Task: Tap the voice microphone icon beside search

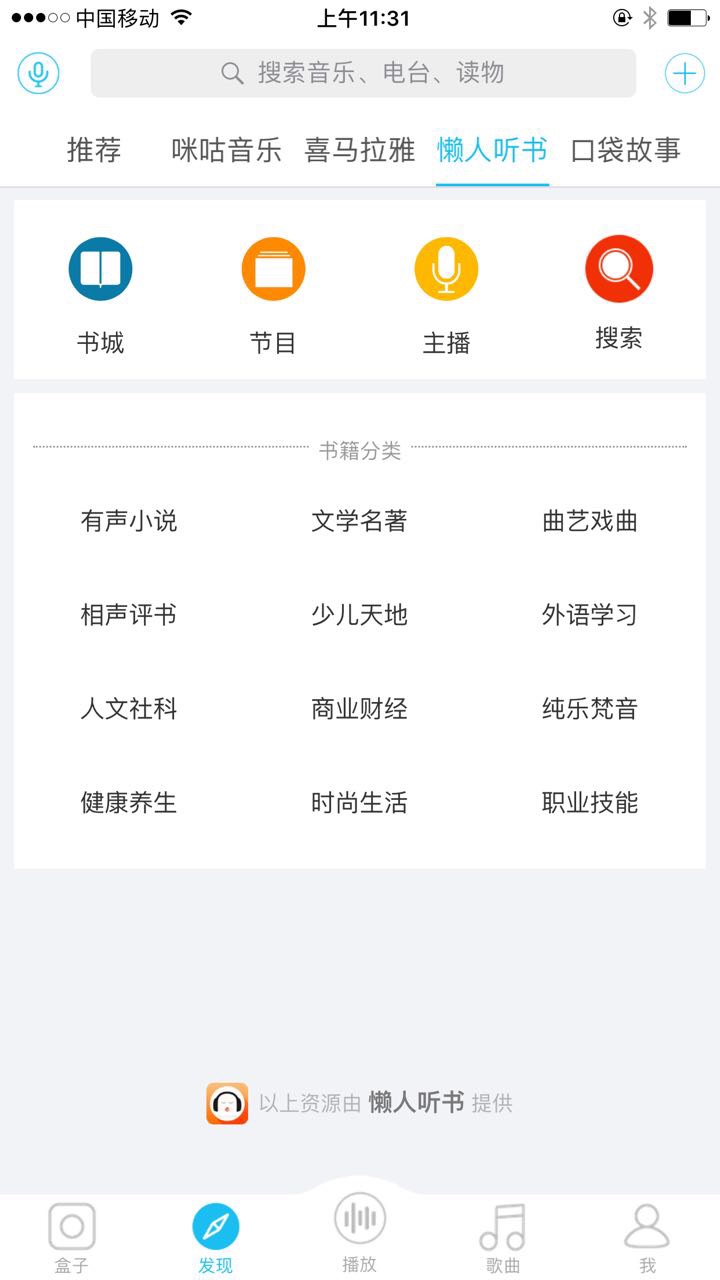Action: point(38,73)
